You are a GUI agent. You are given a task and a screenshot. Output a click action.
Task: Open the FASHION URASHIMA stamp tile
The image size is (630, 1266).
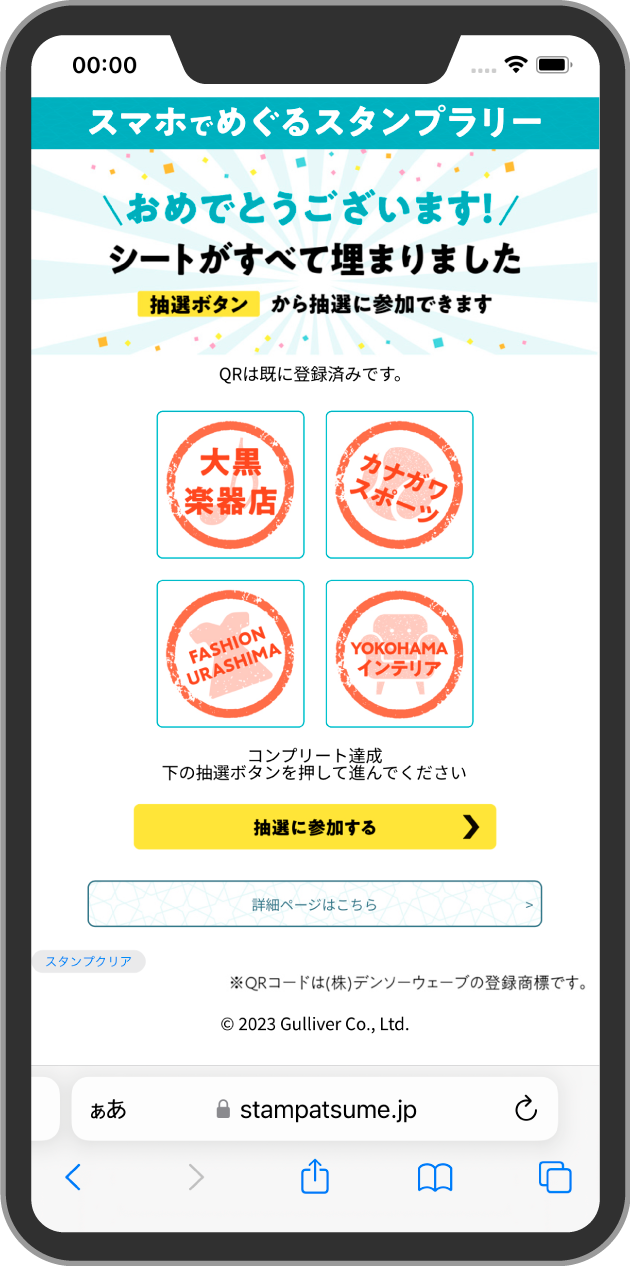(x=230, y=654)
